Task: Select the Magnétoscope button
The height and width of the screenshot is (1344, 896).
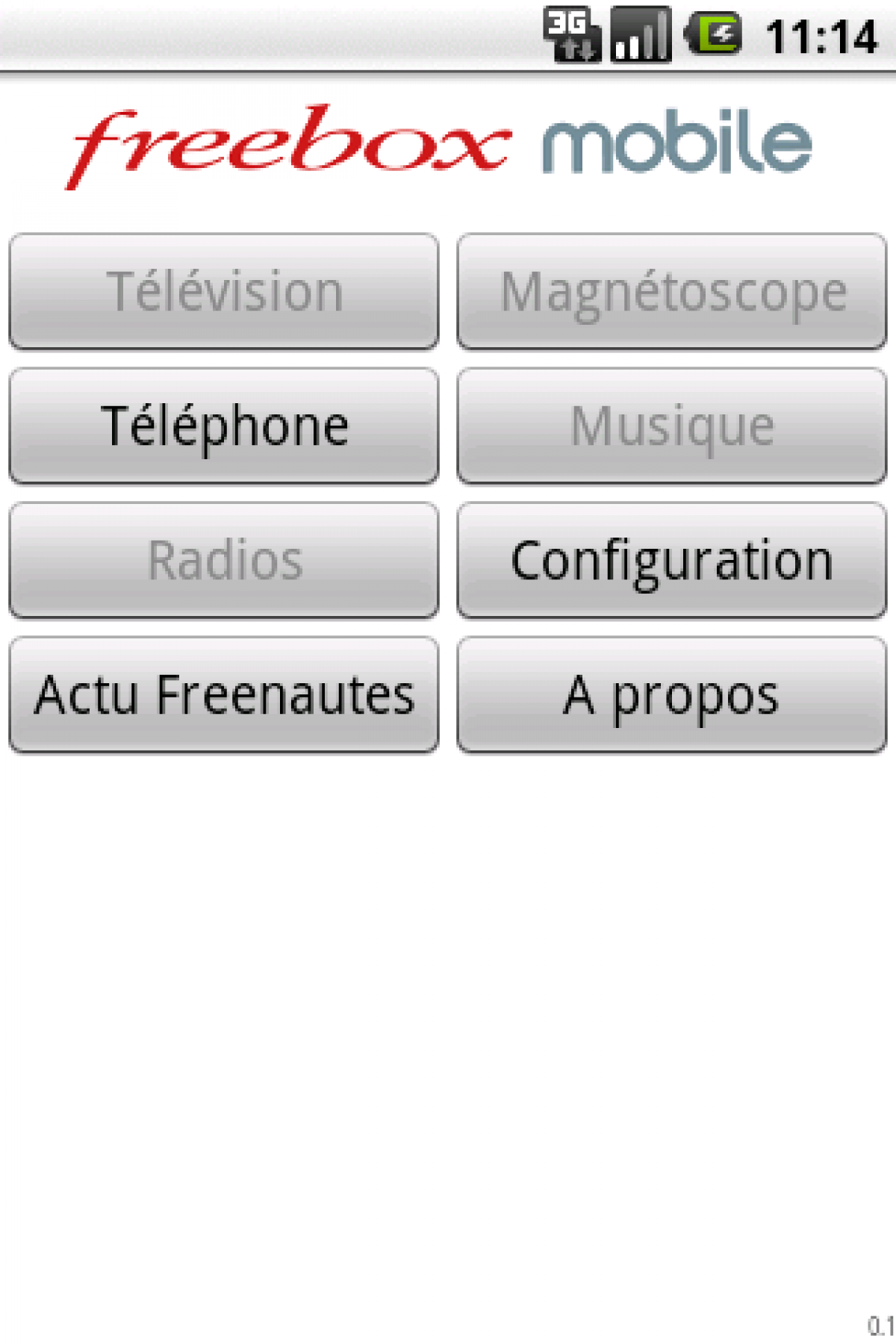Action: pos(672,291)
